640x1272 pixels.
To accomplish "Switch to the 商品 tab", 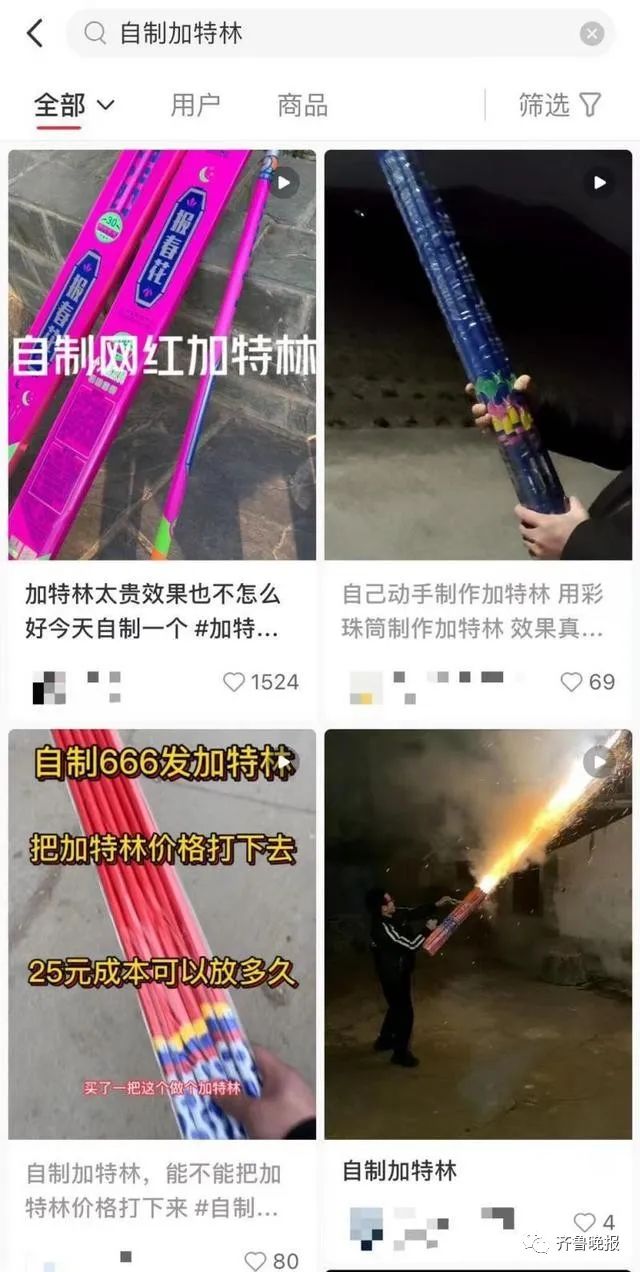I will (302, 105).
